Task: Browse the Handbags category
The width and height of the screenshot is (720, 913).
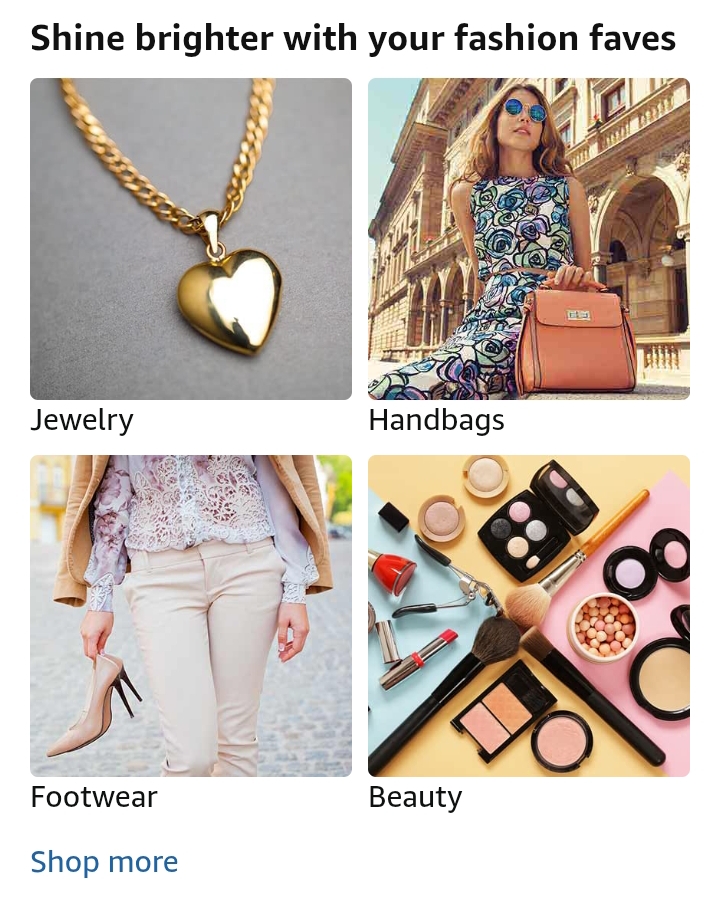Action: tap(528, 240)
